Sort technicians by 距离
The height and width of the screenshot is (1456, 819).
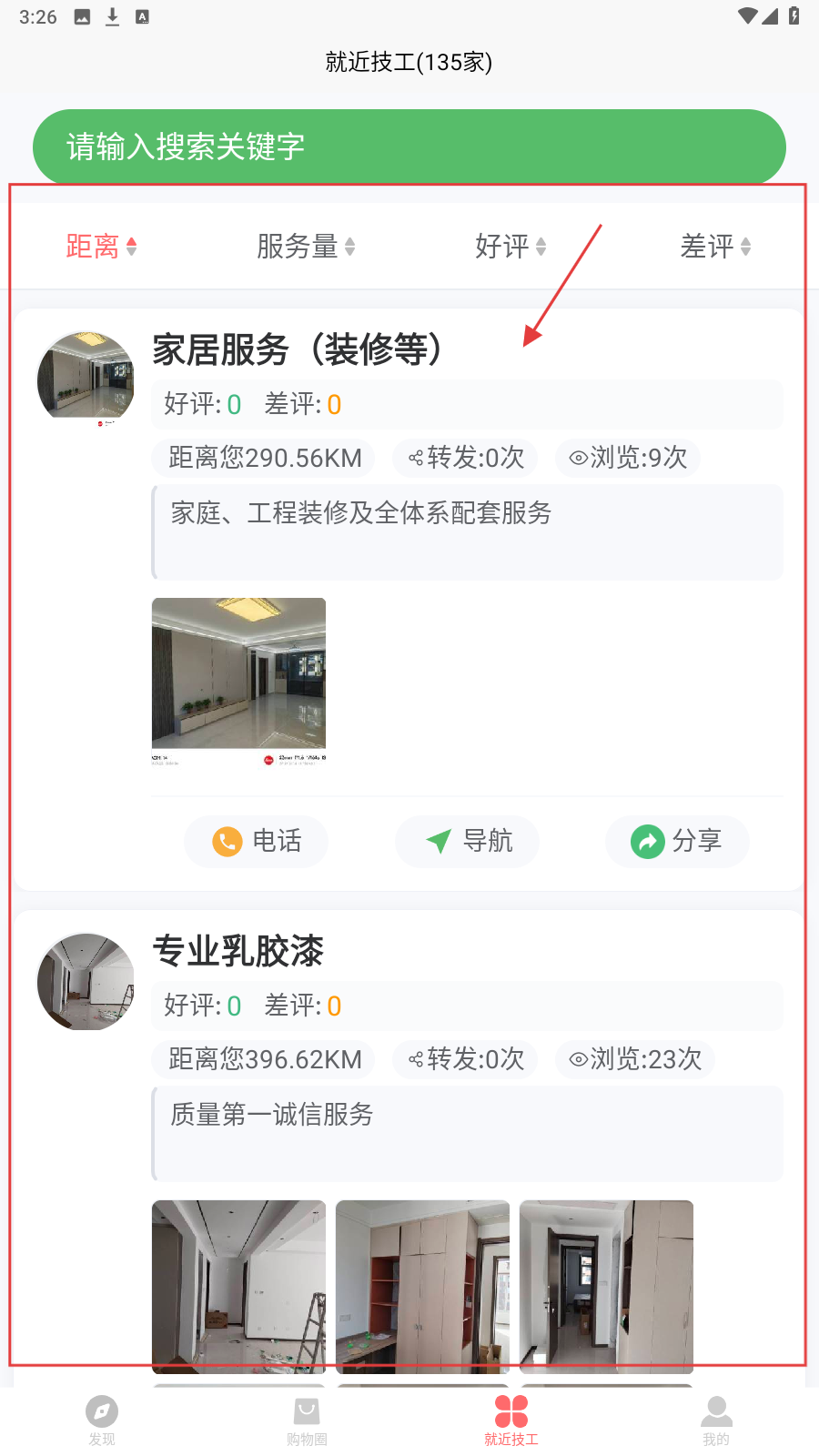click(101, 246)
